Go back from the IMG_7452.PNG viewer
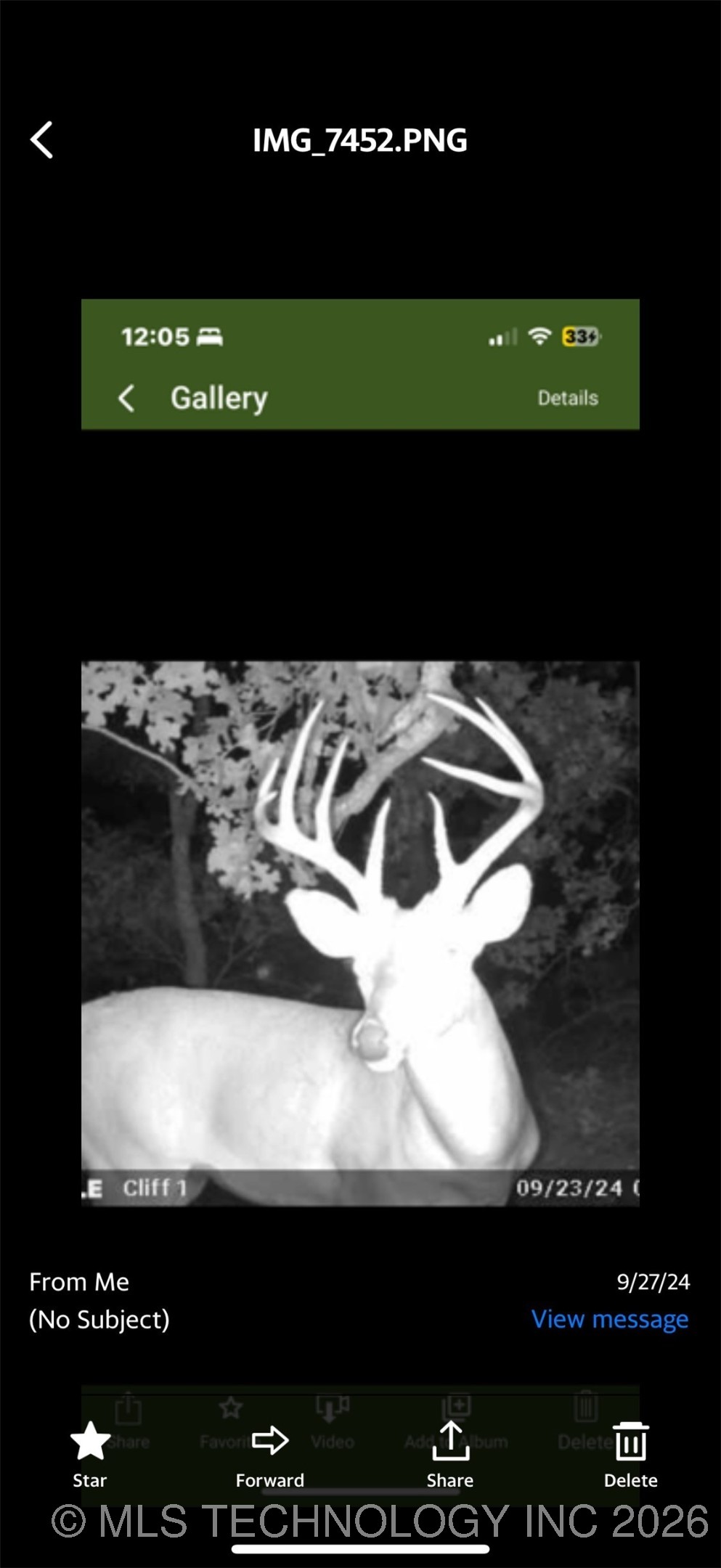 click(x=42, y=140)
